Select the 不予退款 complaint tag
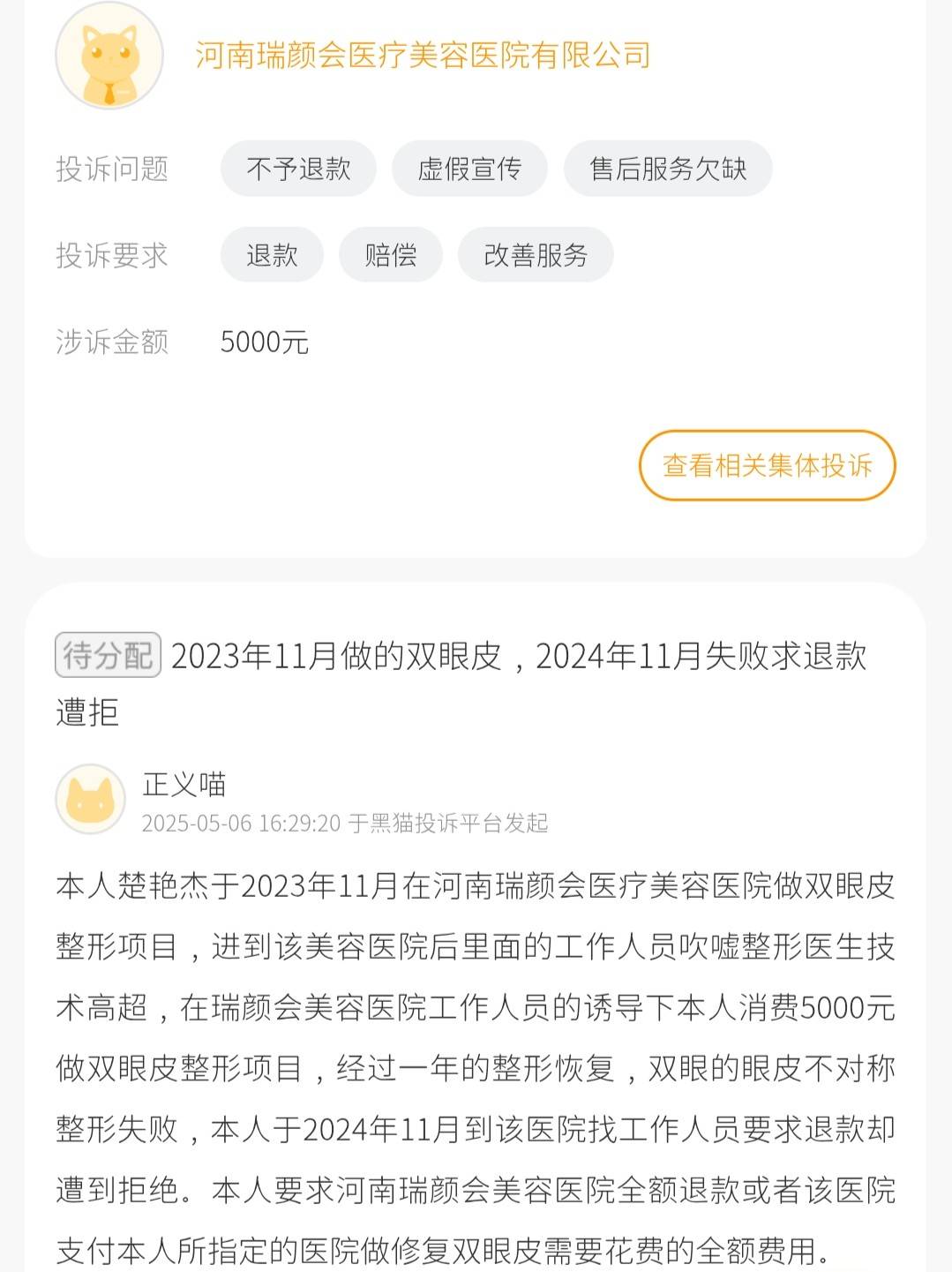Viewport: 952px width, 1272px height. 296,168
